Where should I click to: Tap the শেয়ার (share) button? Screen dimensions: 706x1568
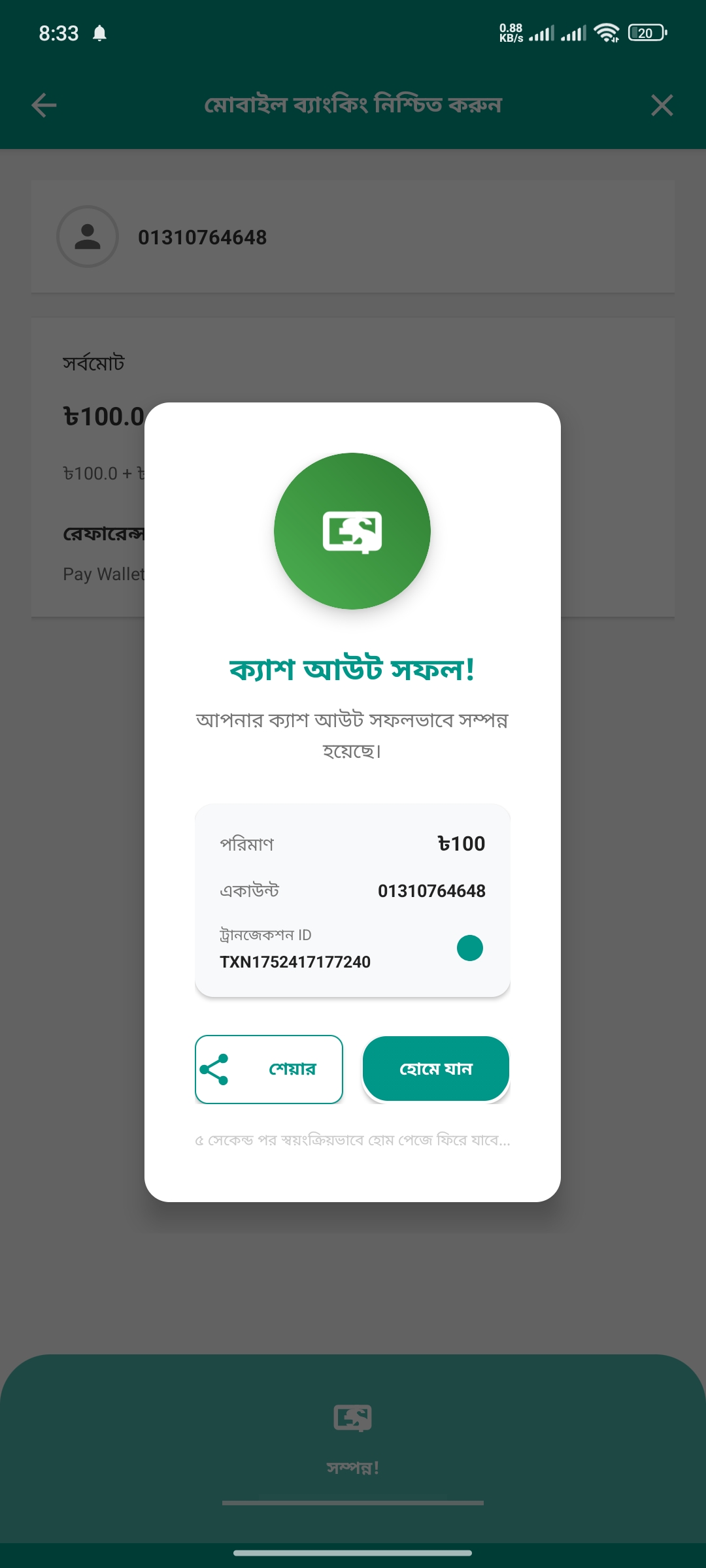click(x=269, y=1070)
